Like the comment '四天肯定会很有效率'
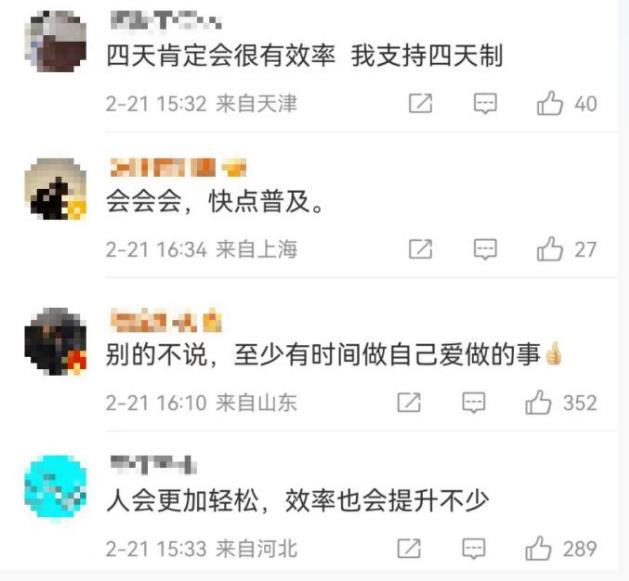This screenshot has width=629, height=581. click(550, 104)
